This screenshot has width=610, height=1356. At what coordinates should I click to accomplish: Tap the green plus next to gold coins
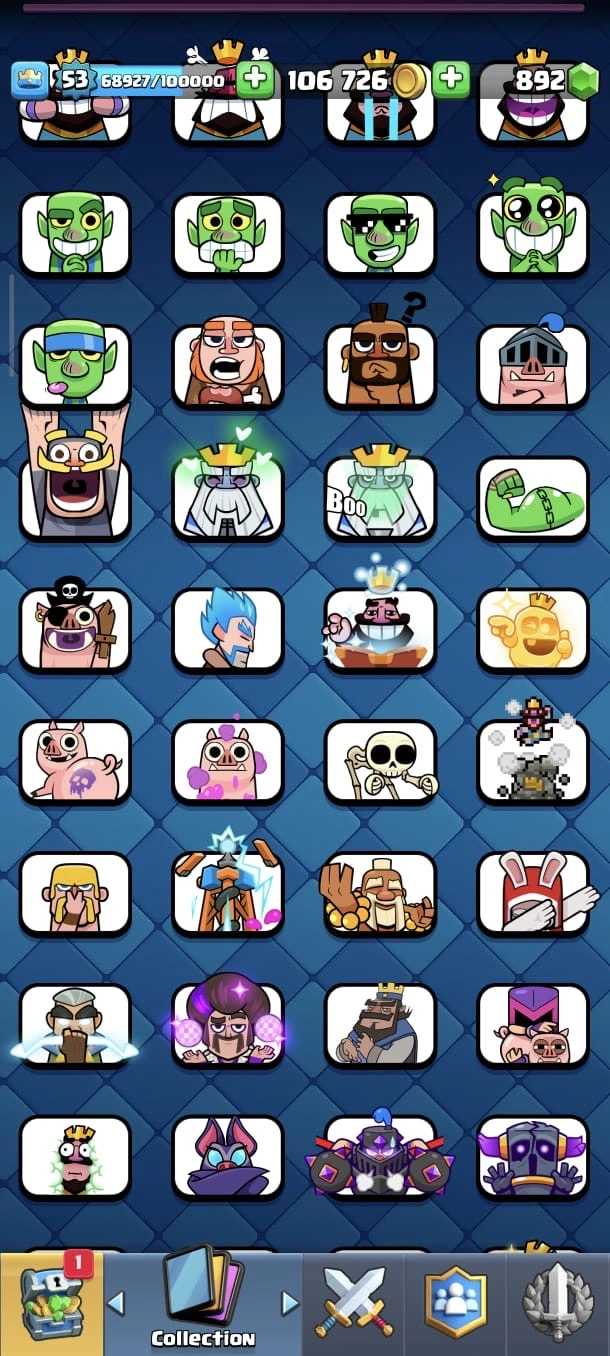(451, 78)
